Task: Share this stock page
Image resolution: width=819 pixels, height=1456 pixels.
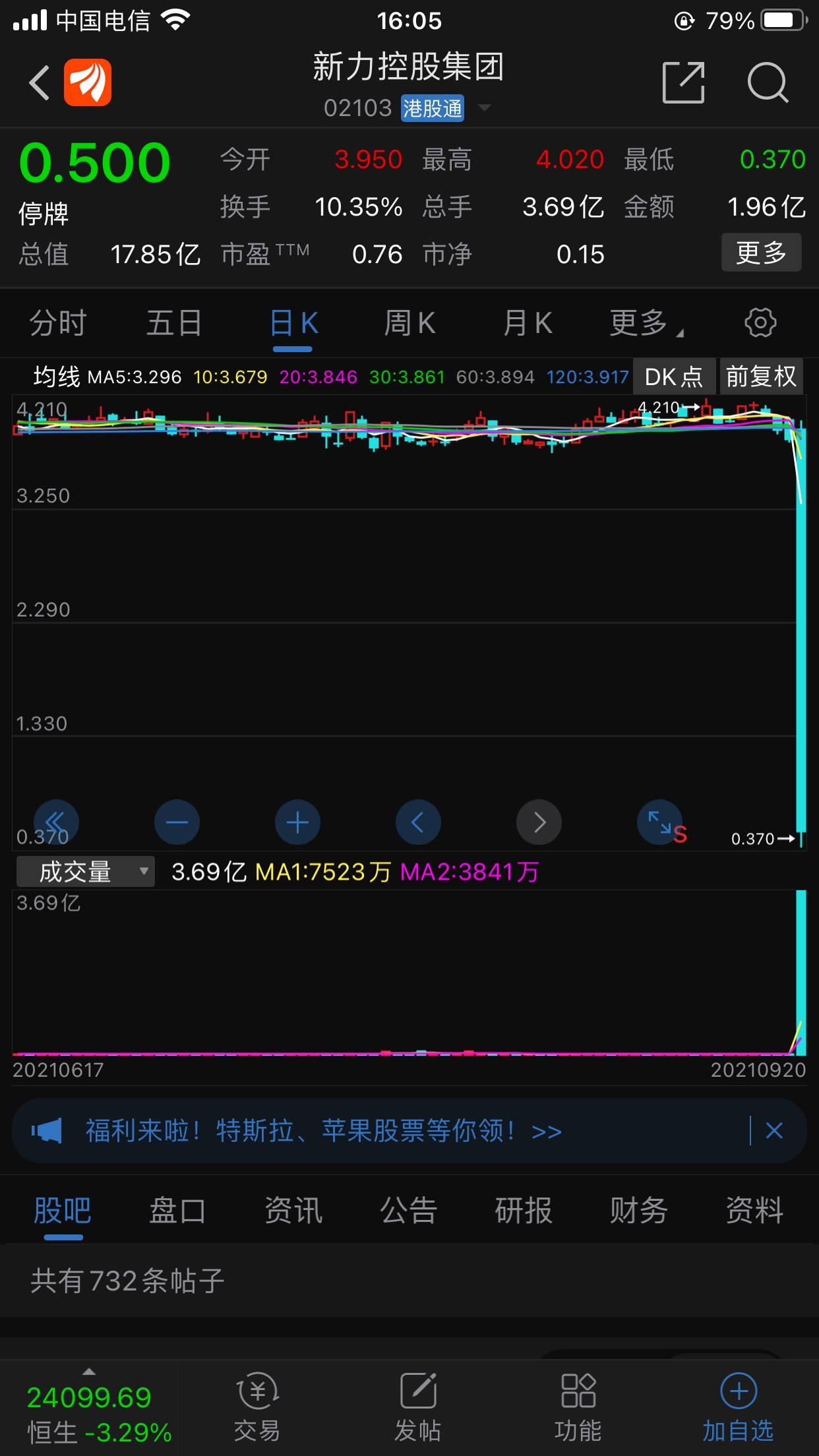Action: click(683, 83)
